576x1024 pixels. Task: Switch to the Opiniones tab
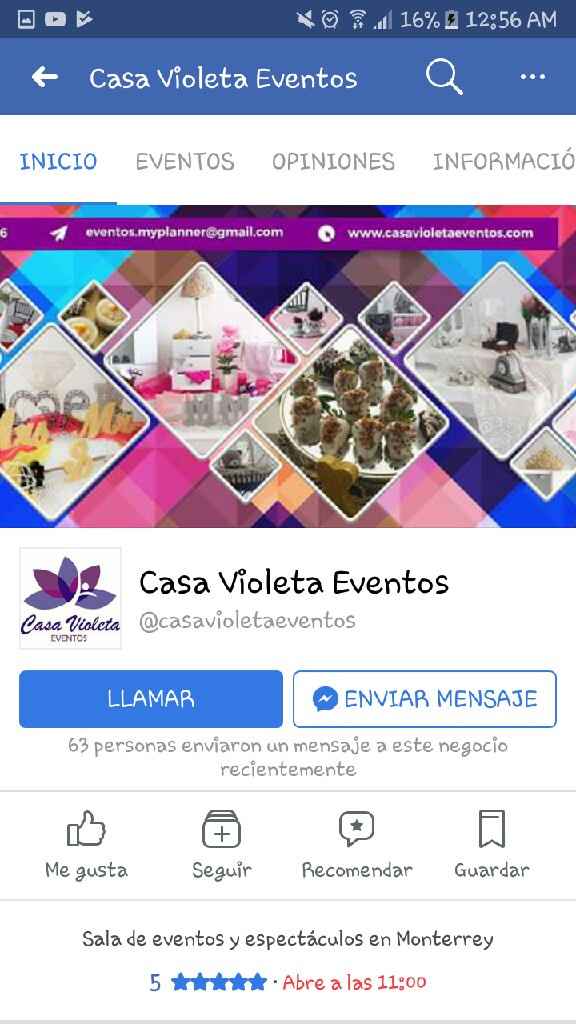(x=333, y=161)
